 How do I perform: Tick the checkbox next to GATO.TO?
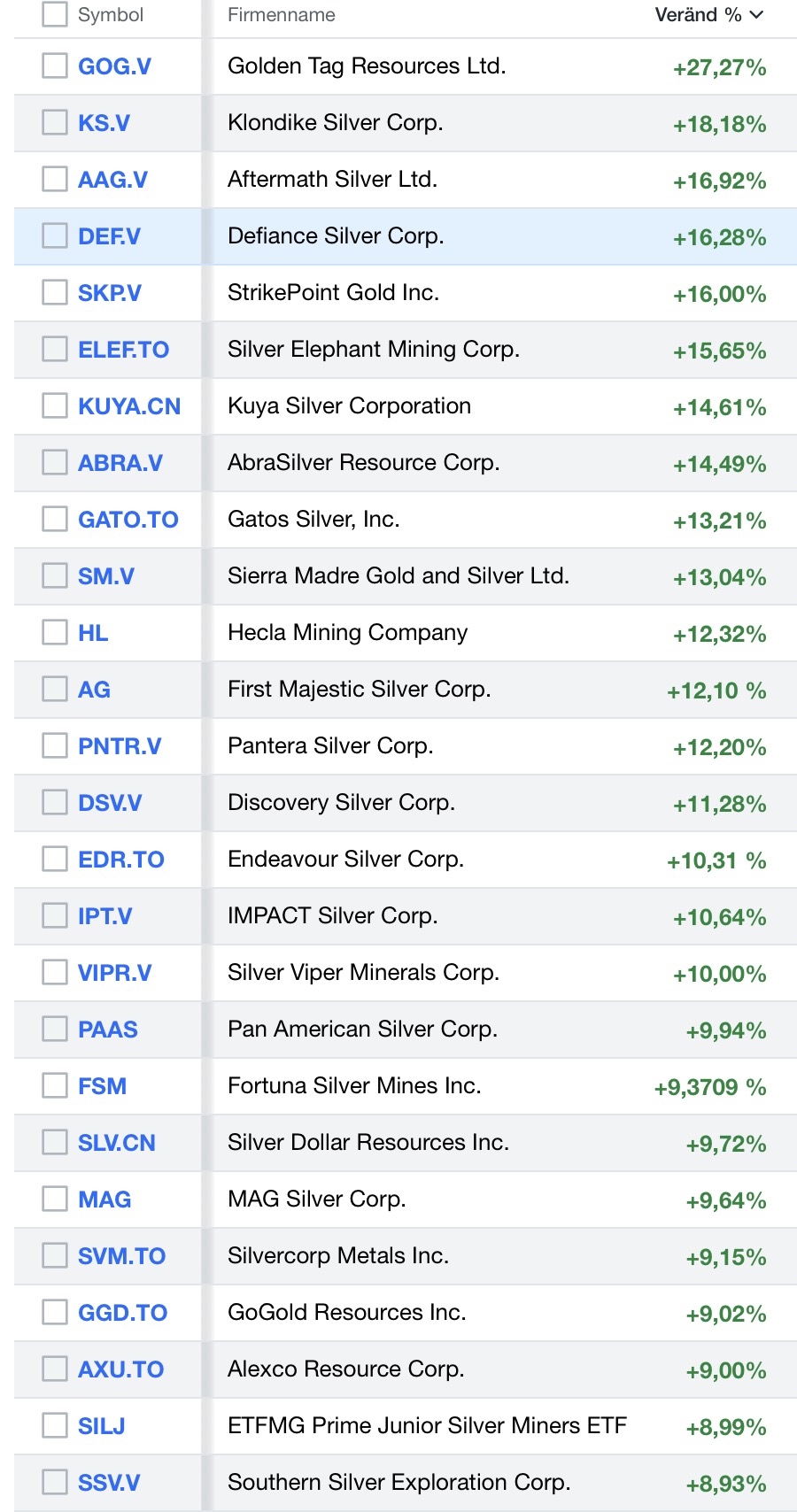55,519
